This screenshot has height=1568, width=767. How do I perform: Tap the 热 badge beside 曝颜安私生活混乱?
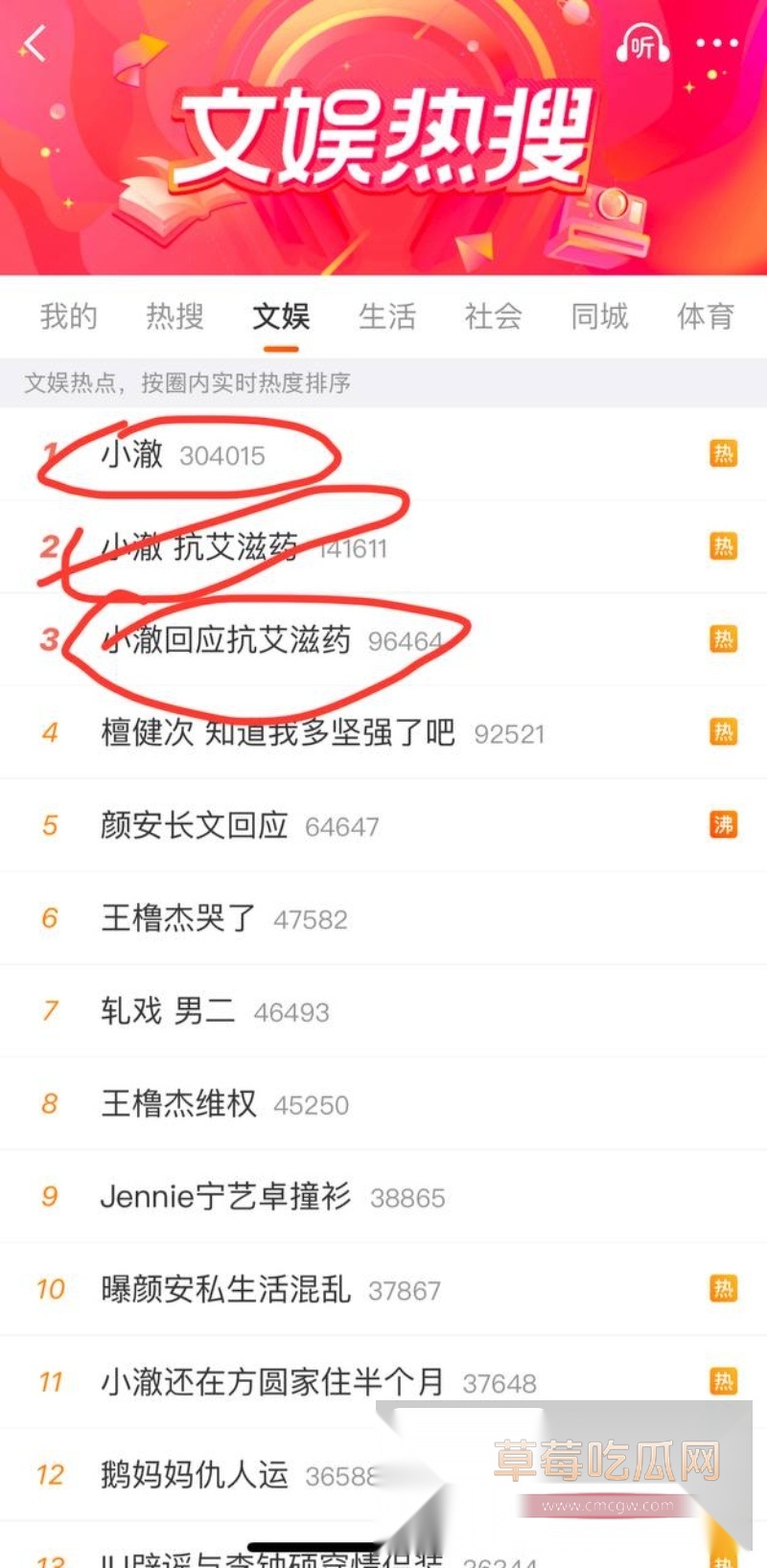click(722, 1289)
